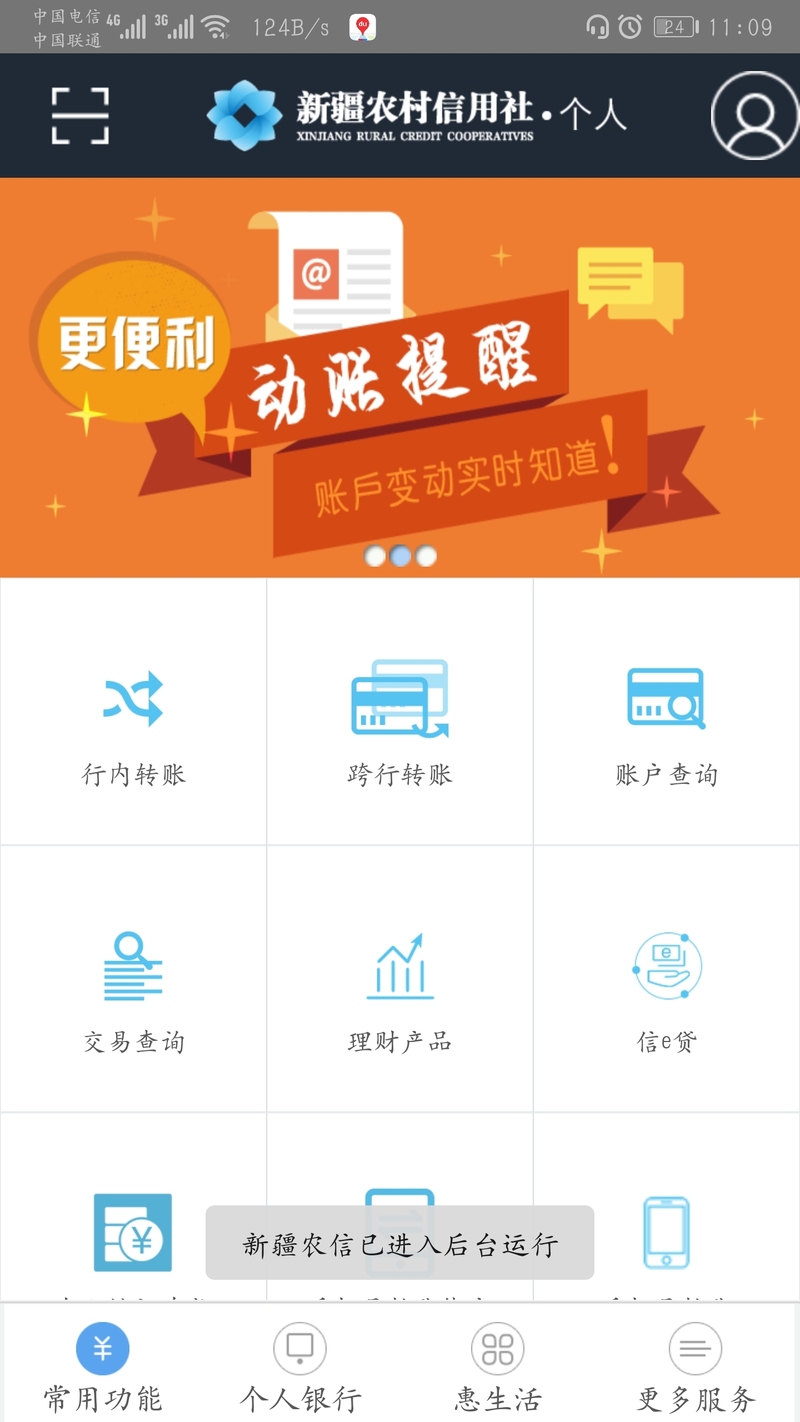Open the user profile icon

755,115
